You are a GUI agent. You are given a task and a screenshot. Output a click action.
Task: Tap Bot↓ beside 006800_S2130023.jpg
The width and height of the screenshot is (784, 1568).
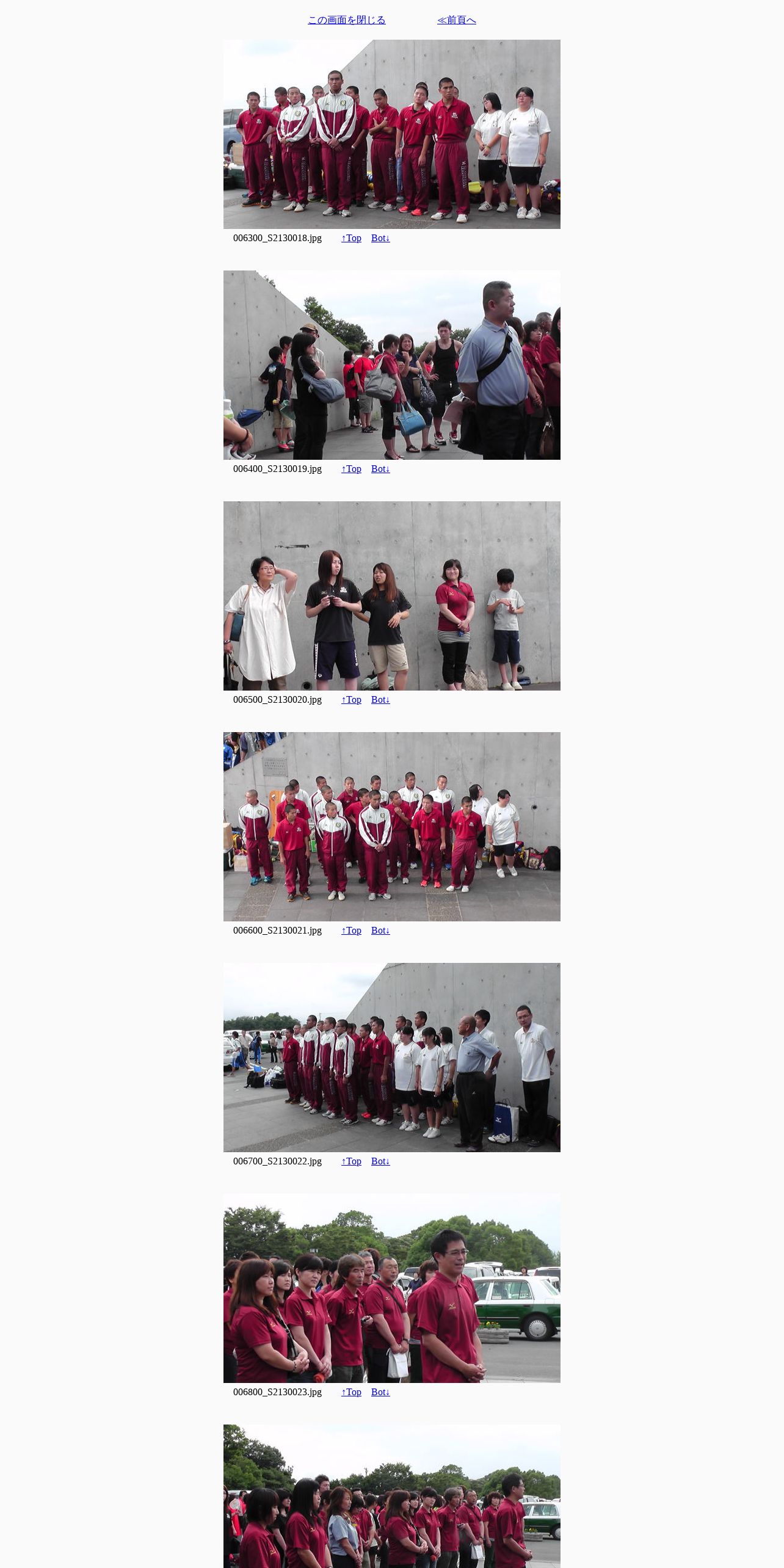[380, 1392]
